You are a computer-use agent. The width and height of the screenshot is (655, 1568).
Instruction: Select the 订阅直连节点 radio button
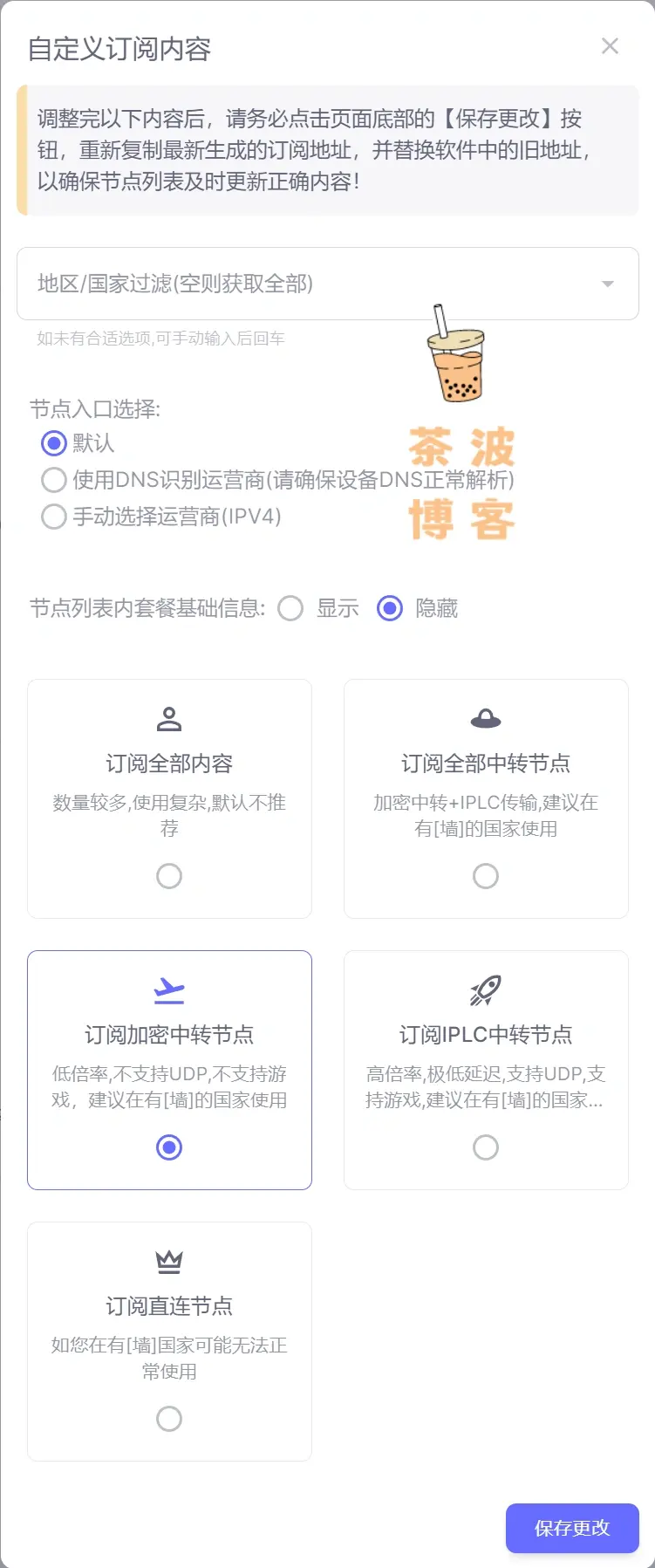coord(169,1418)
